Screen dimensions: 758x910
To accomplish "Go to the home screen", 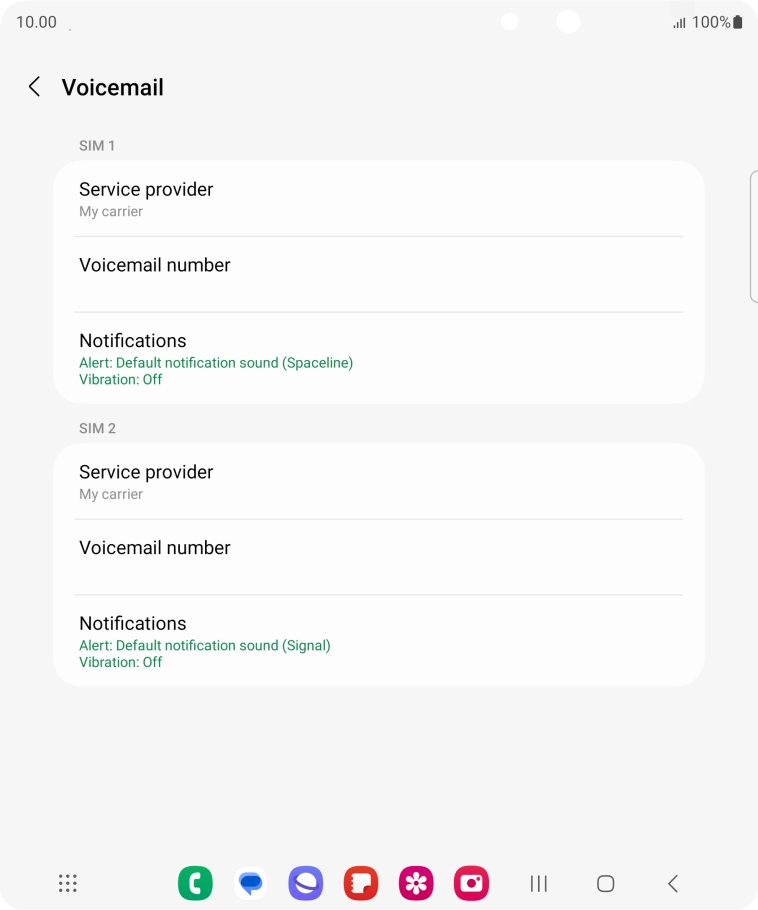I will [x=605, y=883].
